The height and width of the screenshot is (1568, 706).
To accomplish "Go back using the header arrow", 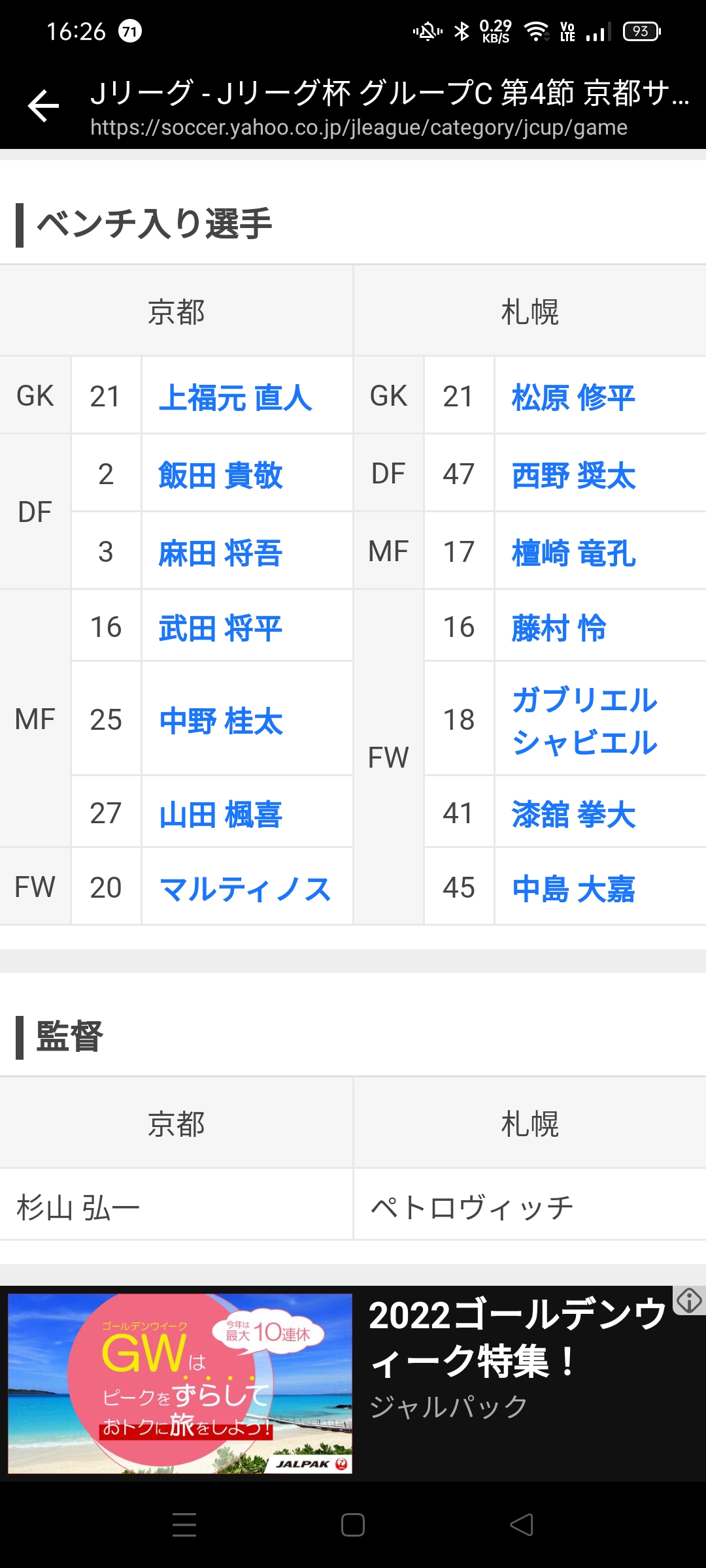I will pyautogui.click(x=43, y=106).
